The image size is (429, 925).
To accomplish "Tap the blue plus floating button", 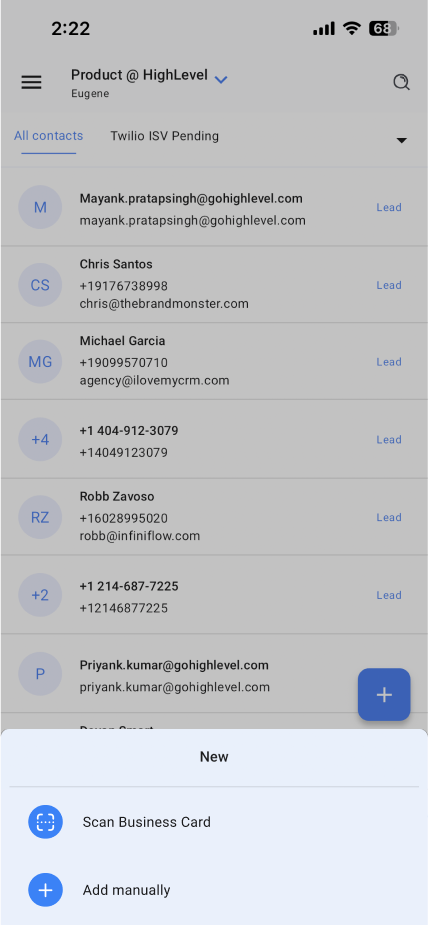I will (x=384, y=694).
